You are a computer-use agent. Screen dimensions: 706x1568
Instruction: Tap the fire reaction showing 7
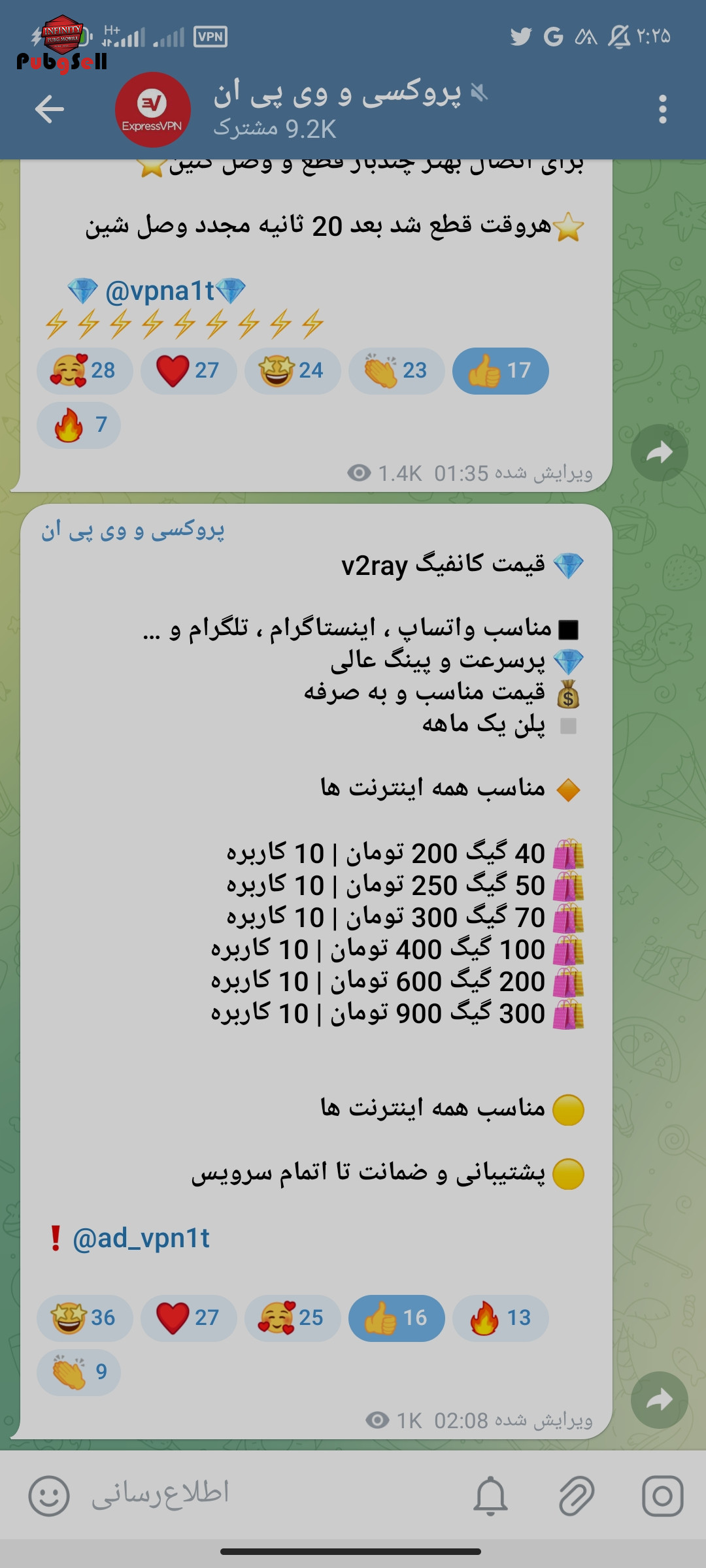78,425
